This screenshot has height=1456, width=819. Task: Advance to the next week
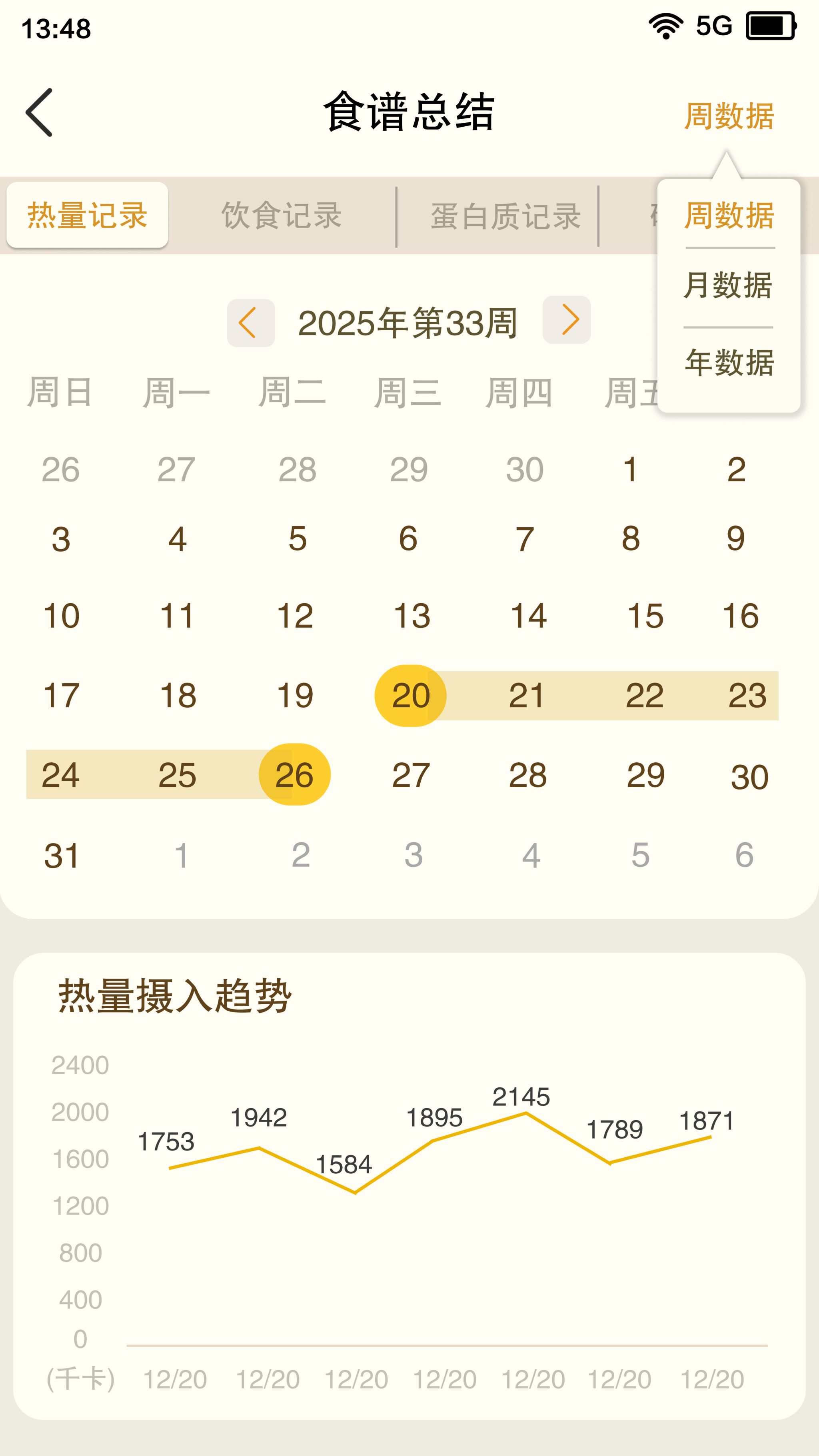(x=566, y=320)
